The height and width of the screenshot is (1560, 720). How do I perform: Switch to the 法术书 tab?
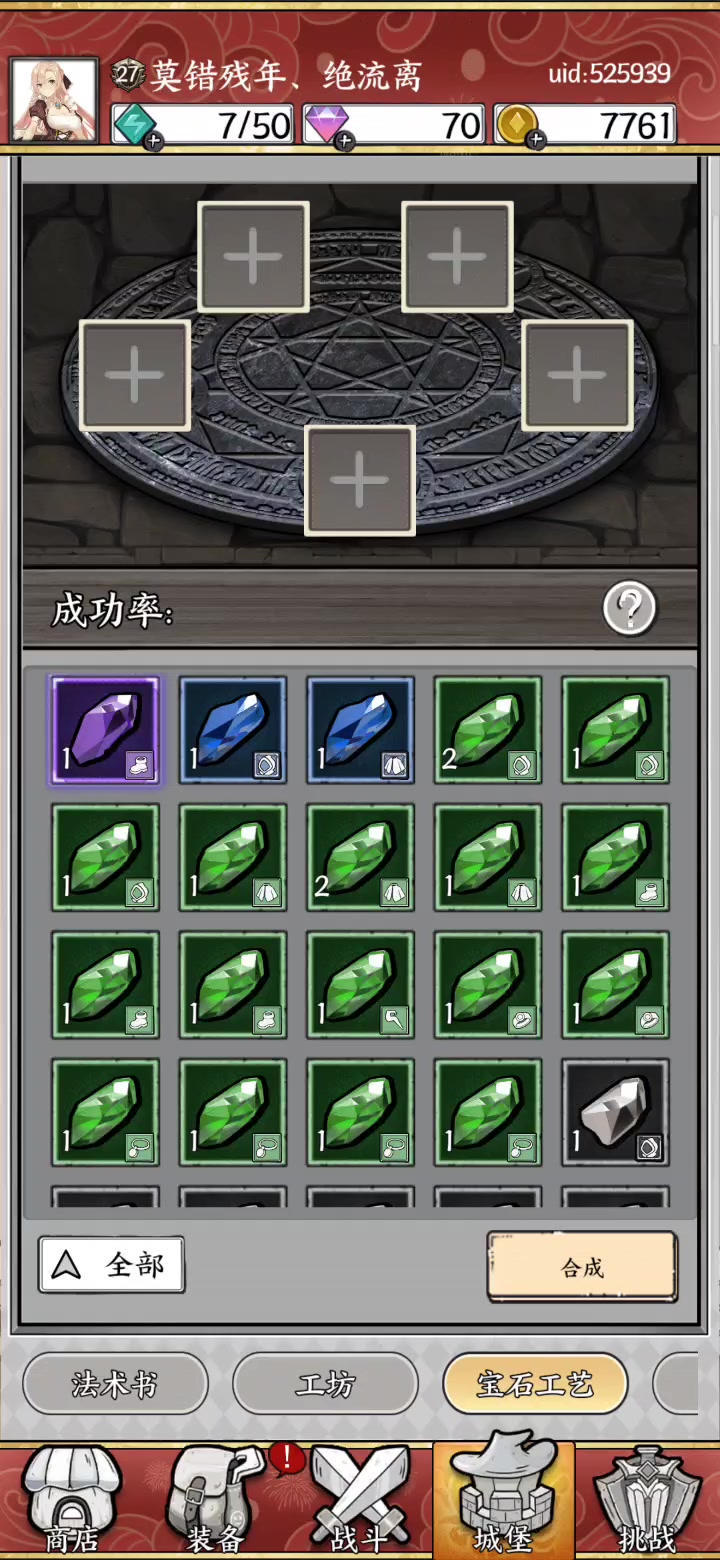coord(115,1384)
